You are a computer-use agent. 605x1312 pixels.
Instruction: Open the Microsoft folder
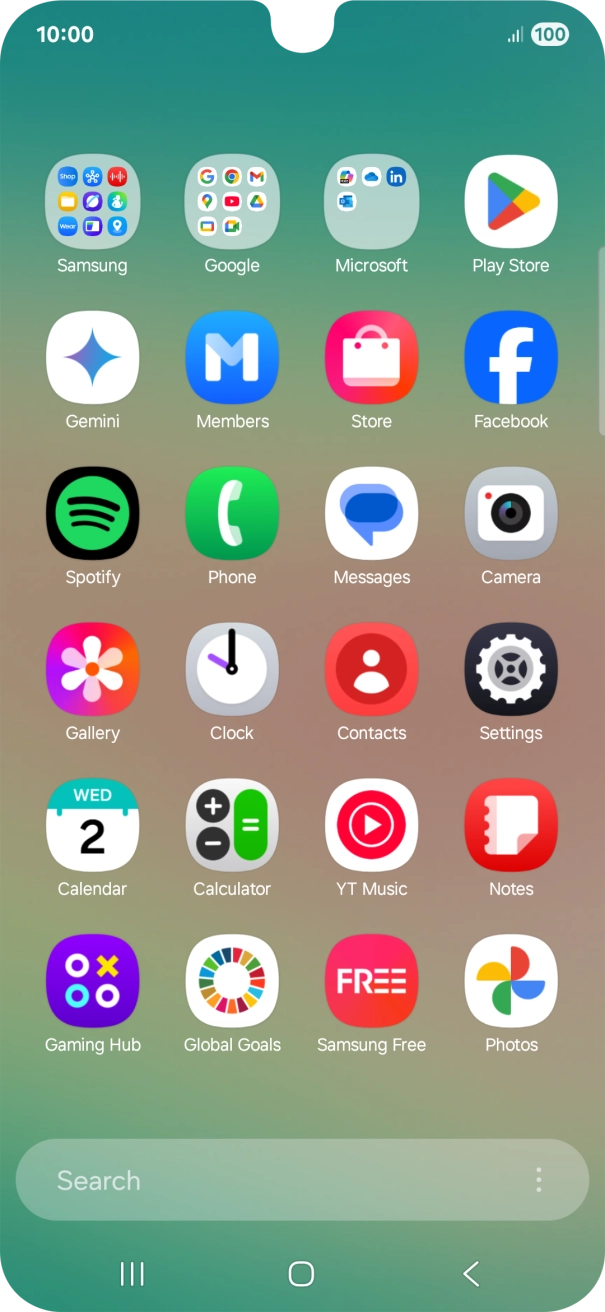371,201
